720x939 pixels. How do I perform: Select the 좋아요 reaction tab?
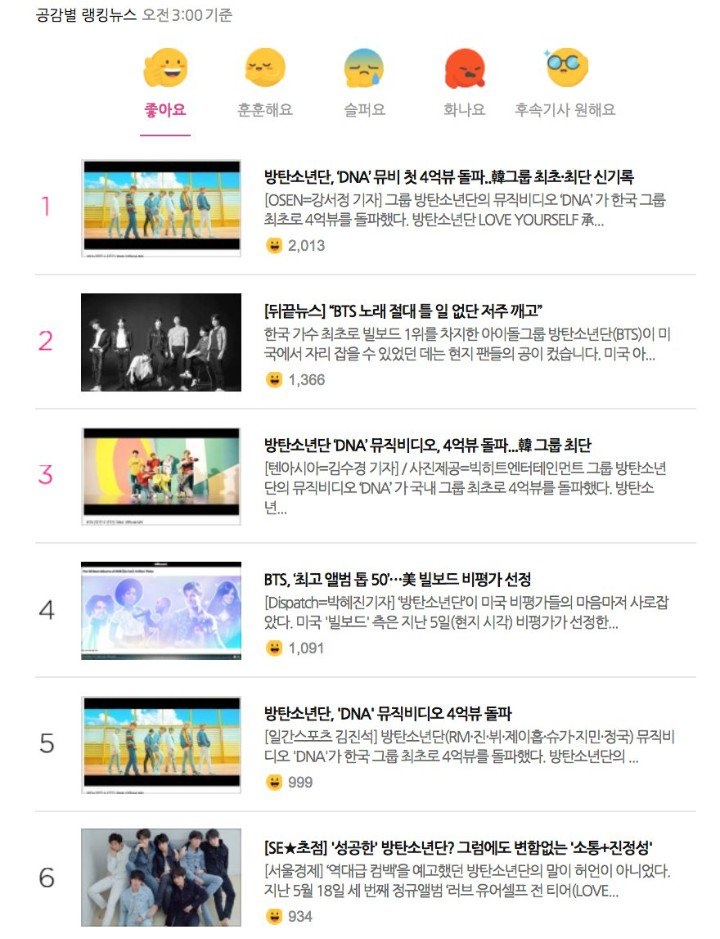coord(165,85)
